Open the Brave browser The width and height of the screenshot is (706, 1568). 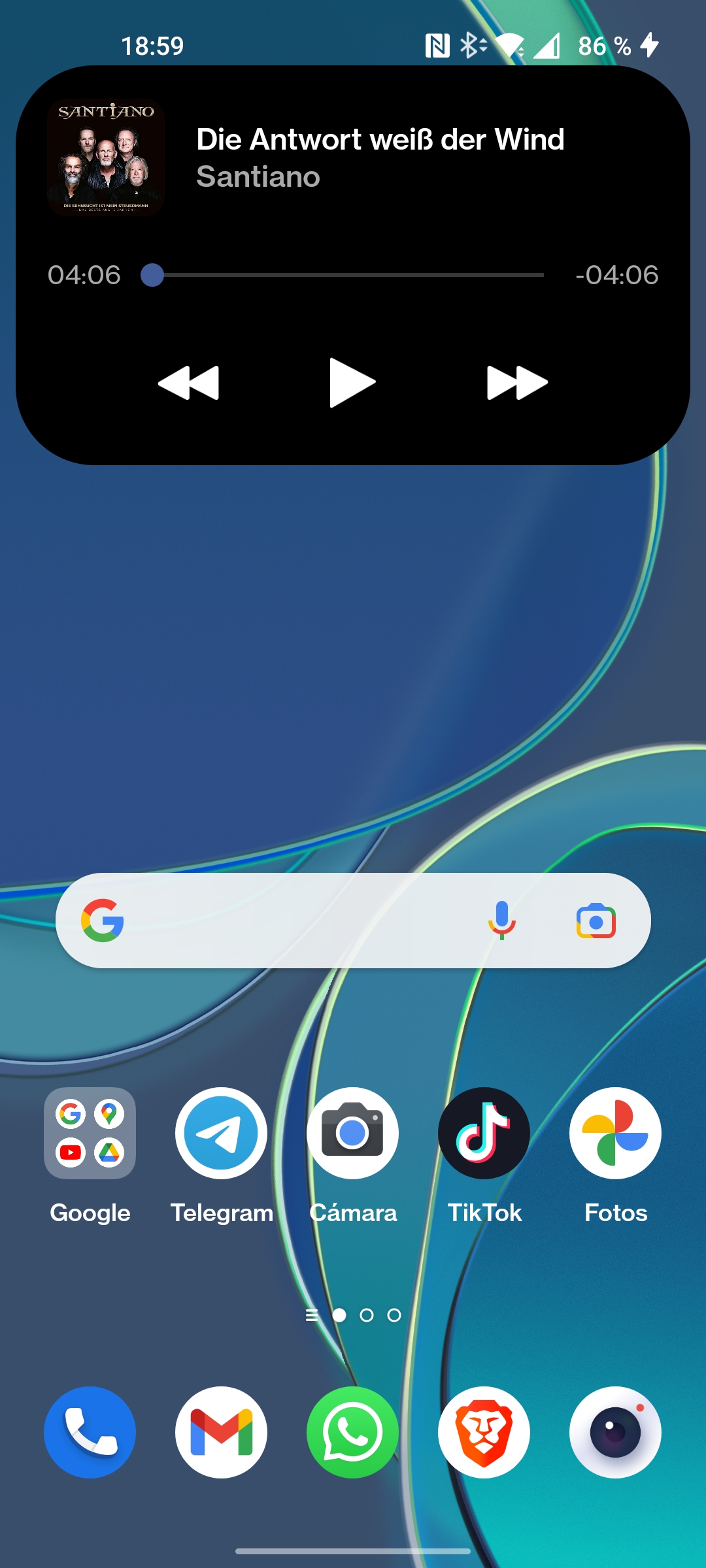click(484, 1432)
